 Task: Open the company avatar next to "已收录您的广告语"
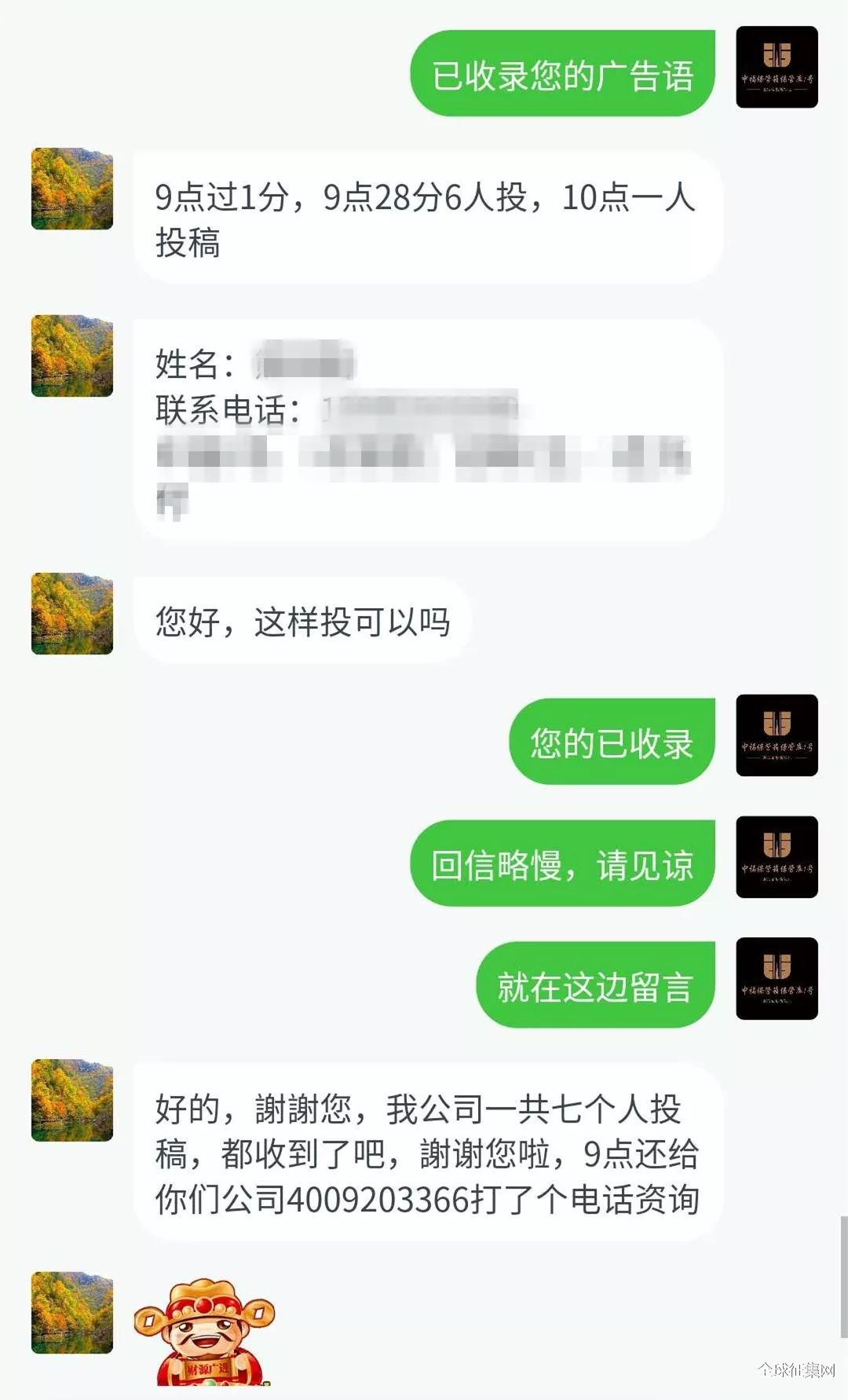tap(777, 67)
